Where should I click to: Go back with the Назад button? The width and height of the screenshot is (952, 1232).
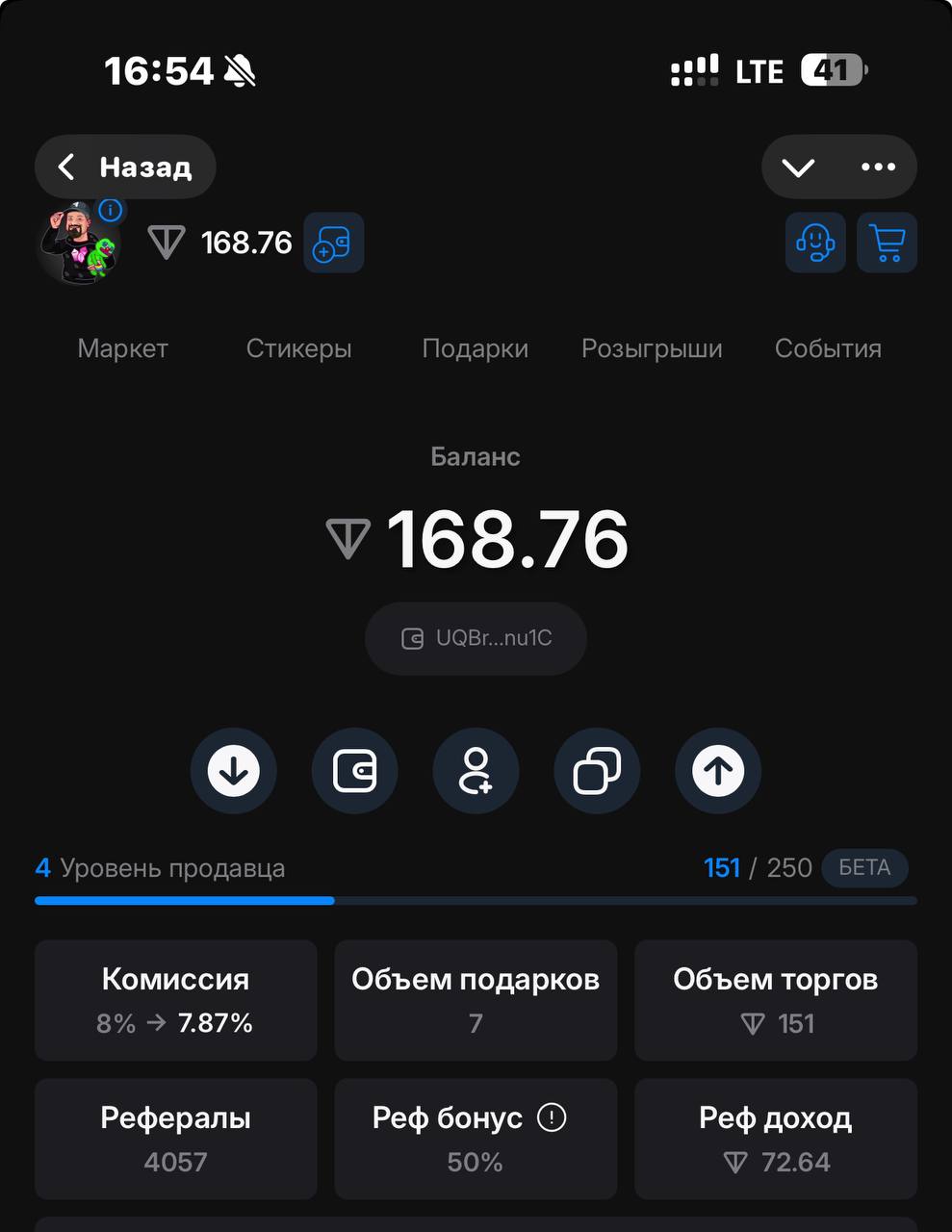click(125, 167)
